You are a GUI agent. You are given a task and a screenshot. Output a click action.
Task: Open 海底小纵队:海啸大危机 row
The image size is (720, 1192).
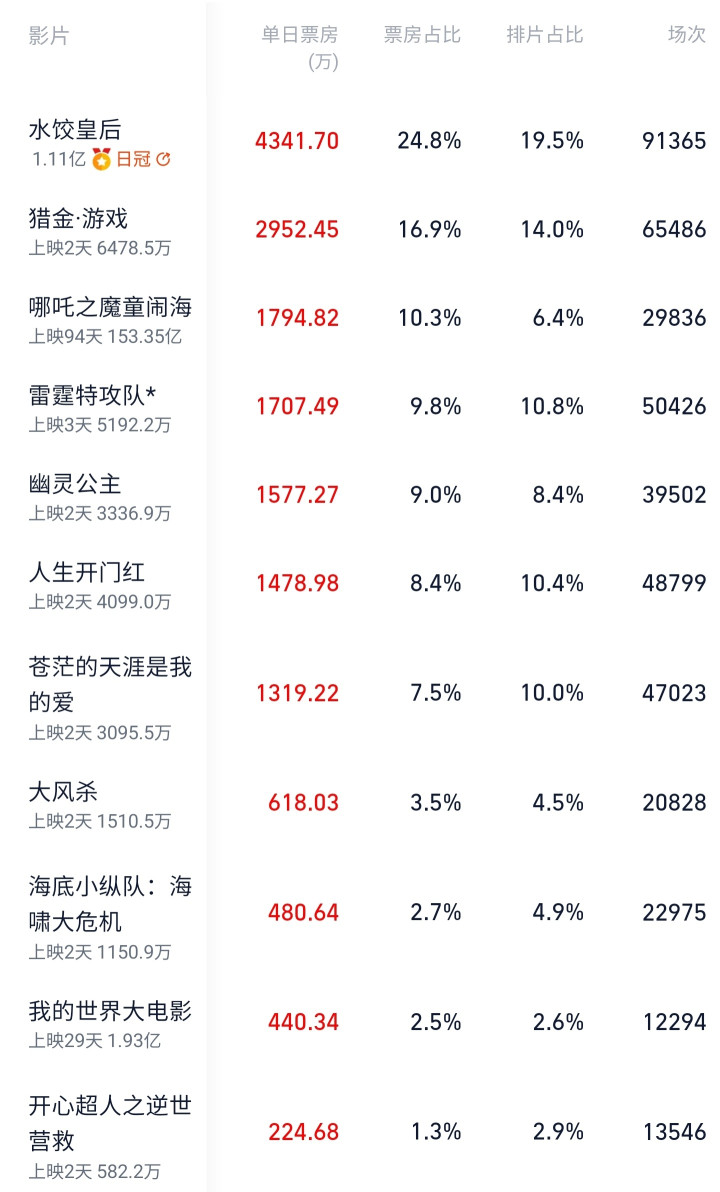360,912
